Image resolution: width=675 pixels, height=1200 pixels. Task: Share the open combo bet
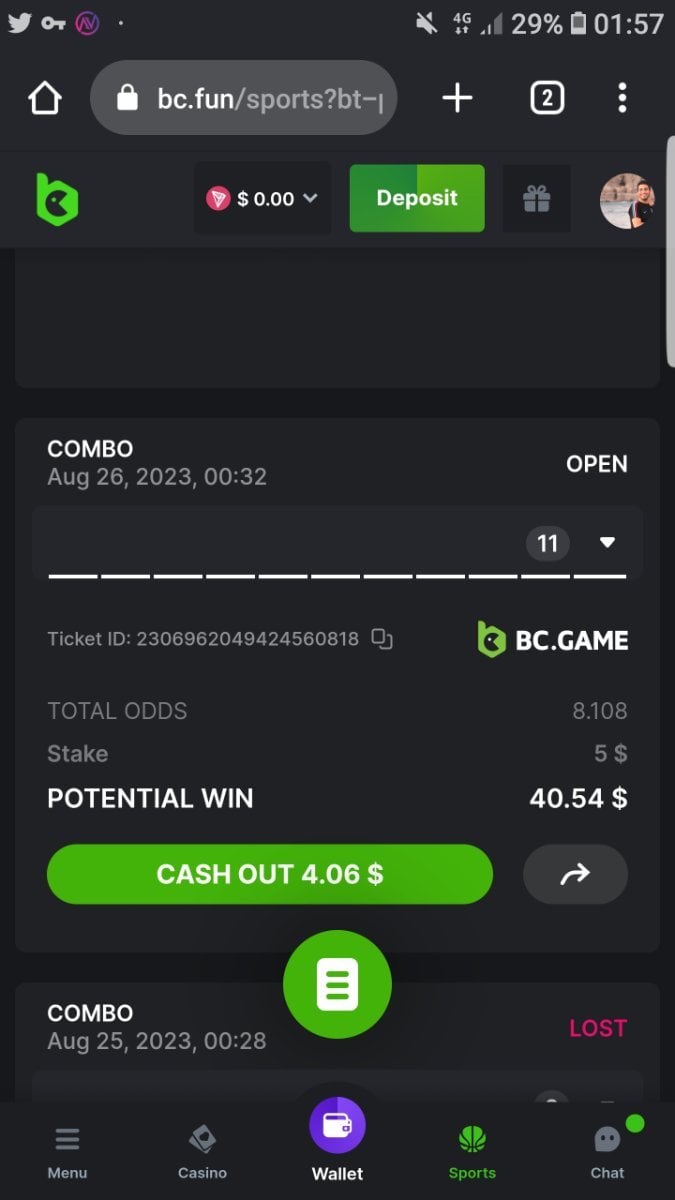(575, 875)
